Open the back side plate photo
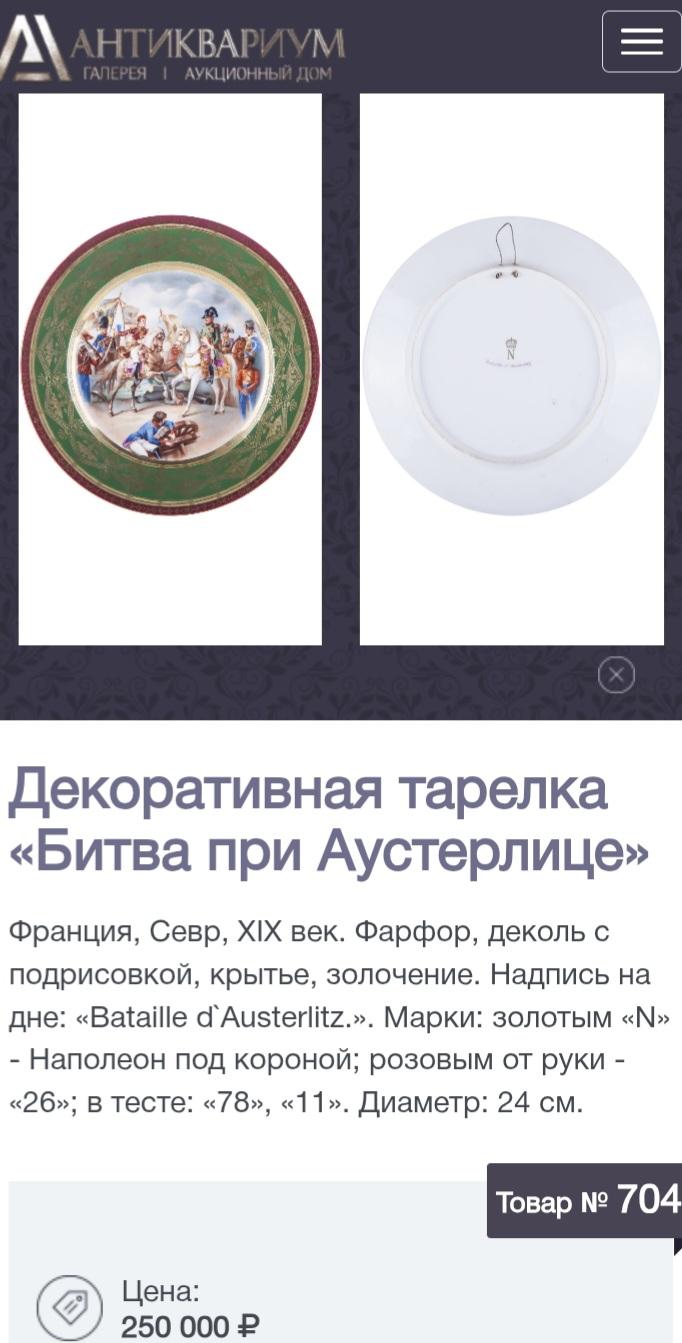The height and width of the screenshot is (1343, 682). (x=511, y=369)
